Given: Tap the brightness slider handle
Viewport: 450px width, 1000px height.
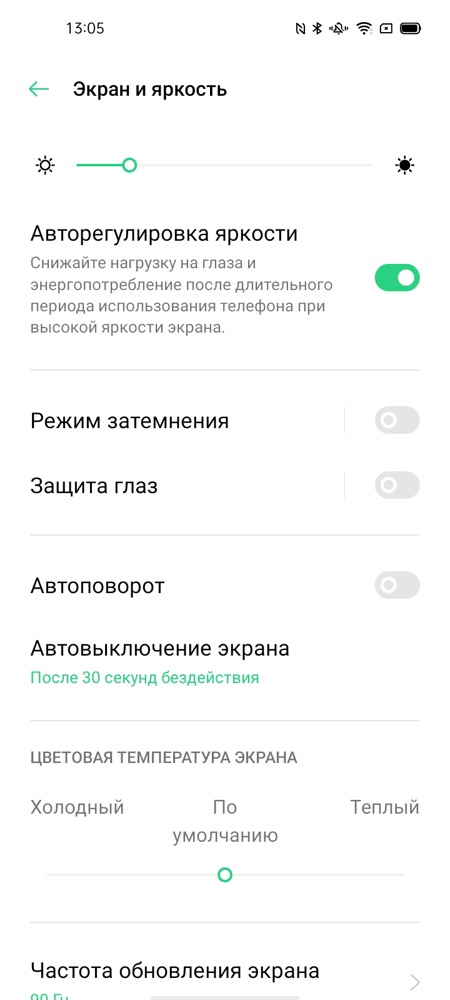Looking at the screenshot, I should (x=129, y=166).
